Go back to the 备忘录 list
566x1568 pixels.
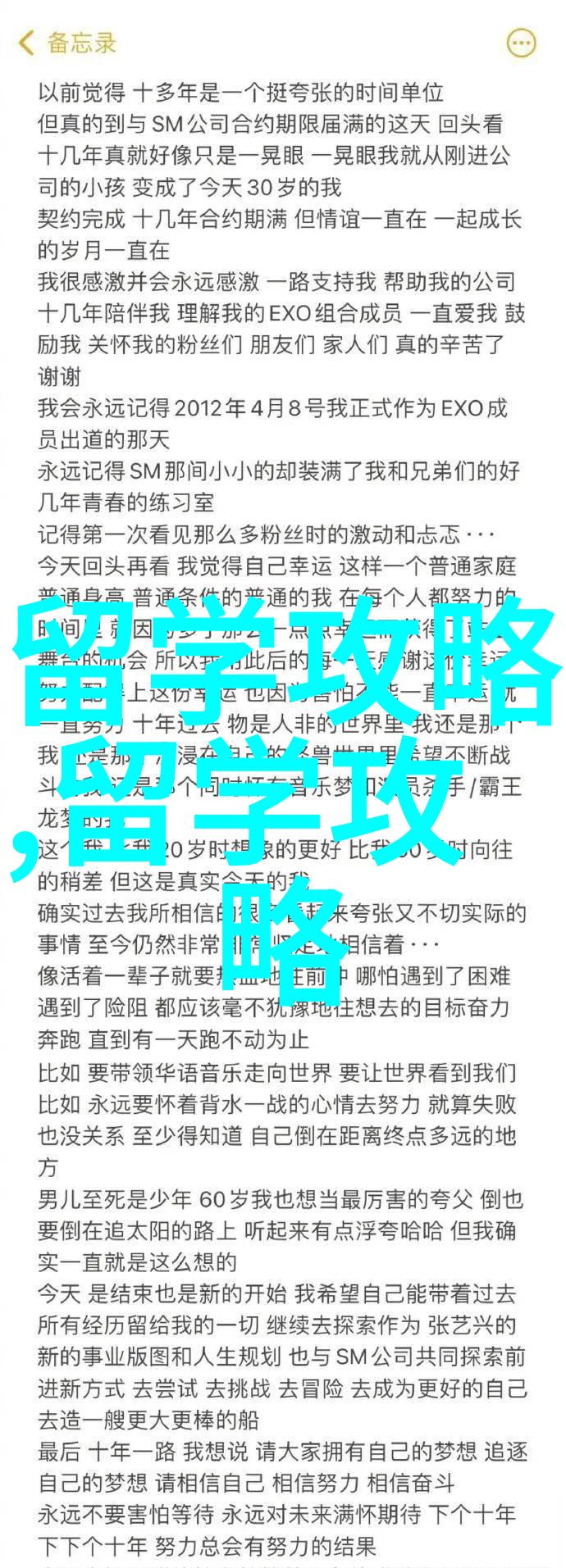(67, 43)
